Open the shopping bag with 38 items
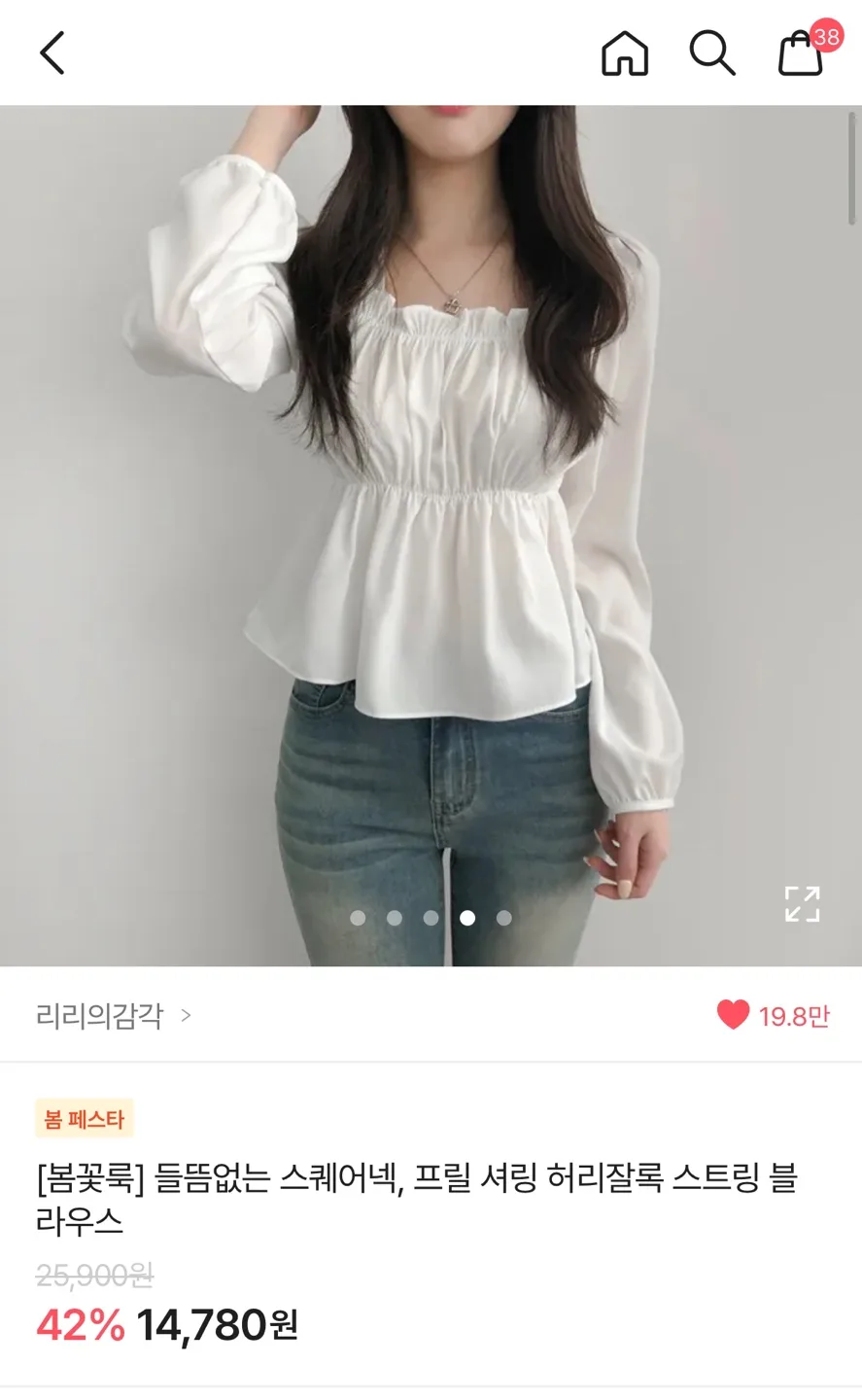862x1400 pixels. (x=802, y=52)
